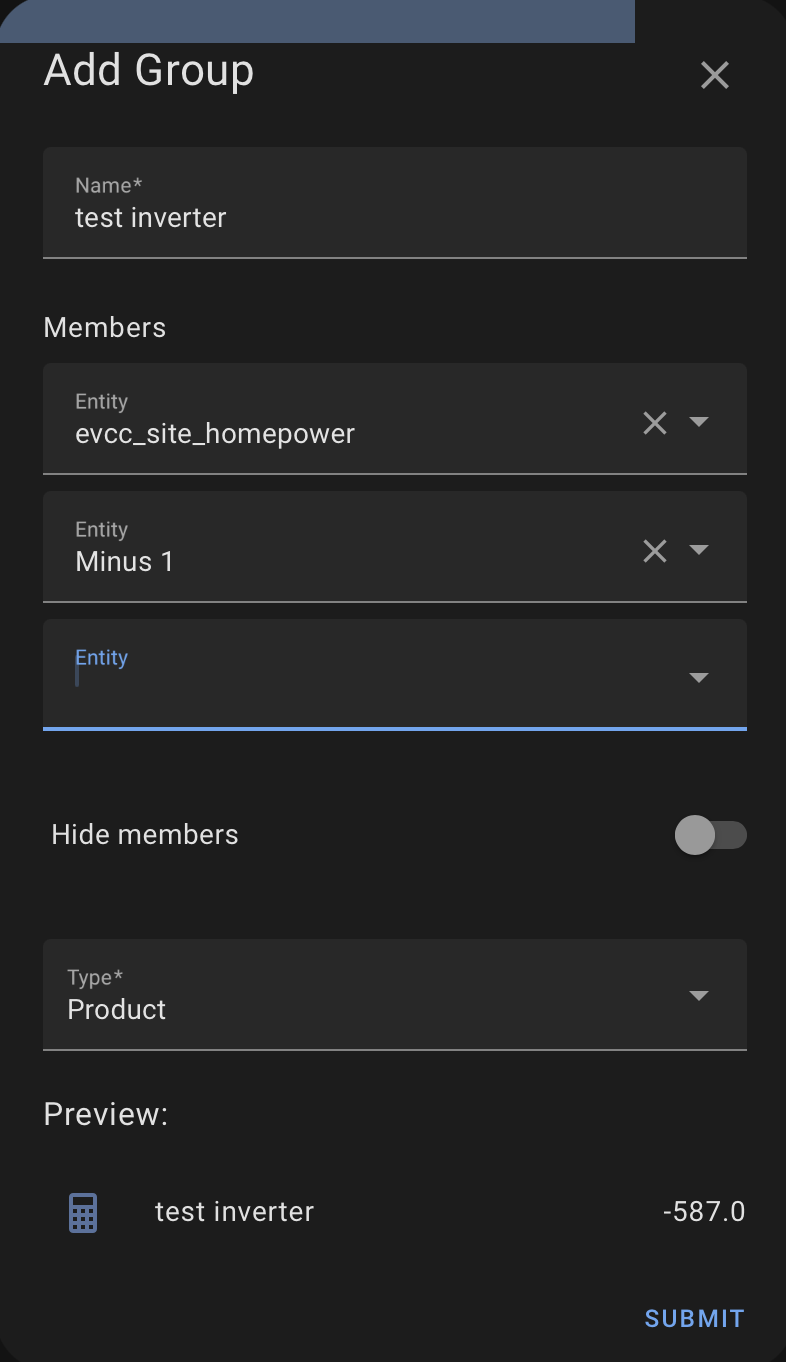
Task: Open the Minus 1 entity dropdown
Action: pyautogui.click(x=699, y=550)
